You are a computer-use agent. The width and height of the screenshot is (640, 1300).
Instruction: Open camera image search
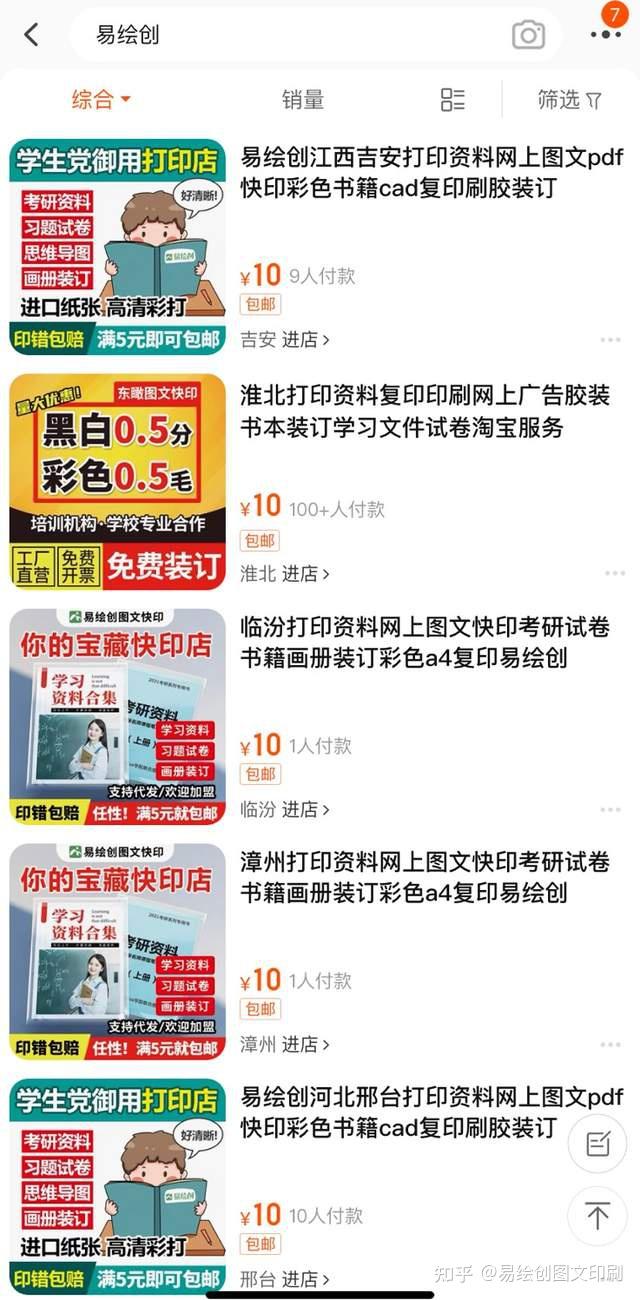click(x=528, y=35)
